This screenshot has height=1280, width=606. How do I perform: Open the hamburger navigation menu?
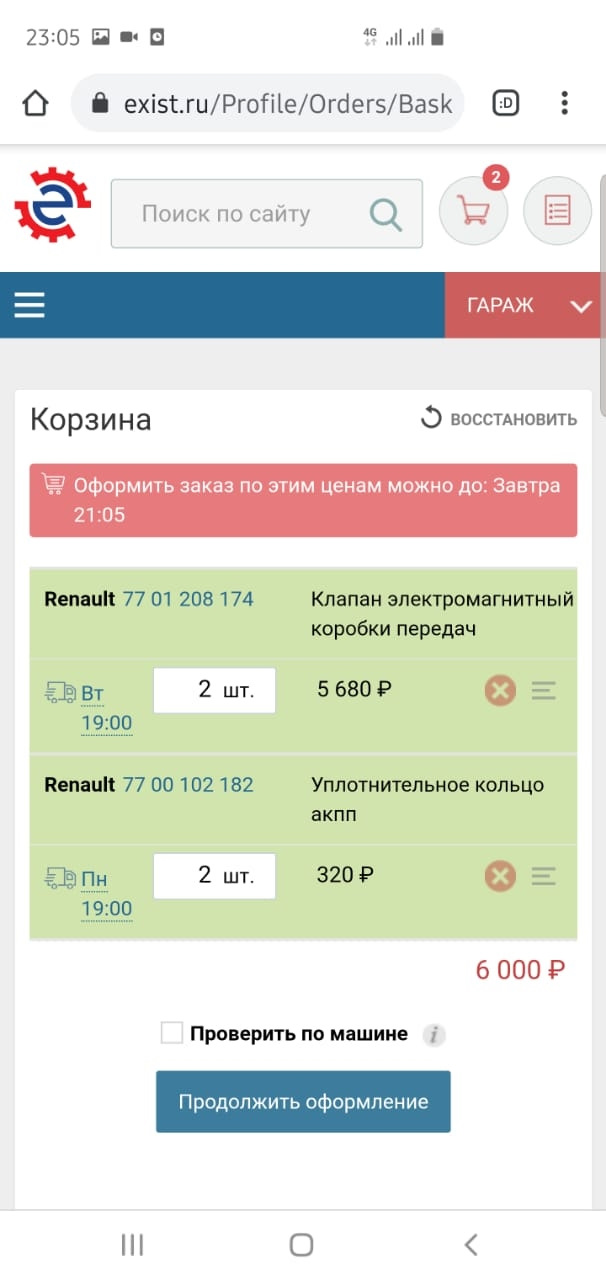pyautogui.click(x=30, y=305)
